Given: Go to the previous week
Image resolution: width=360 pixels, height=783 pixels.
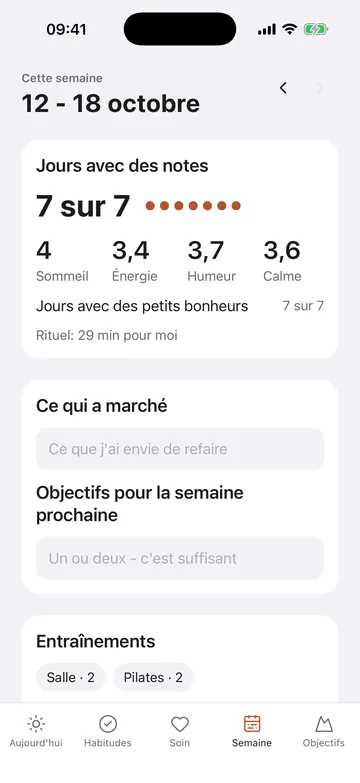Looking at the screenshot, I should point(283,88).
